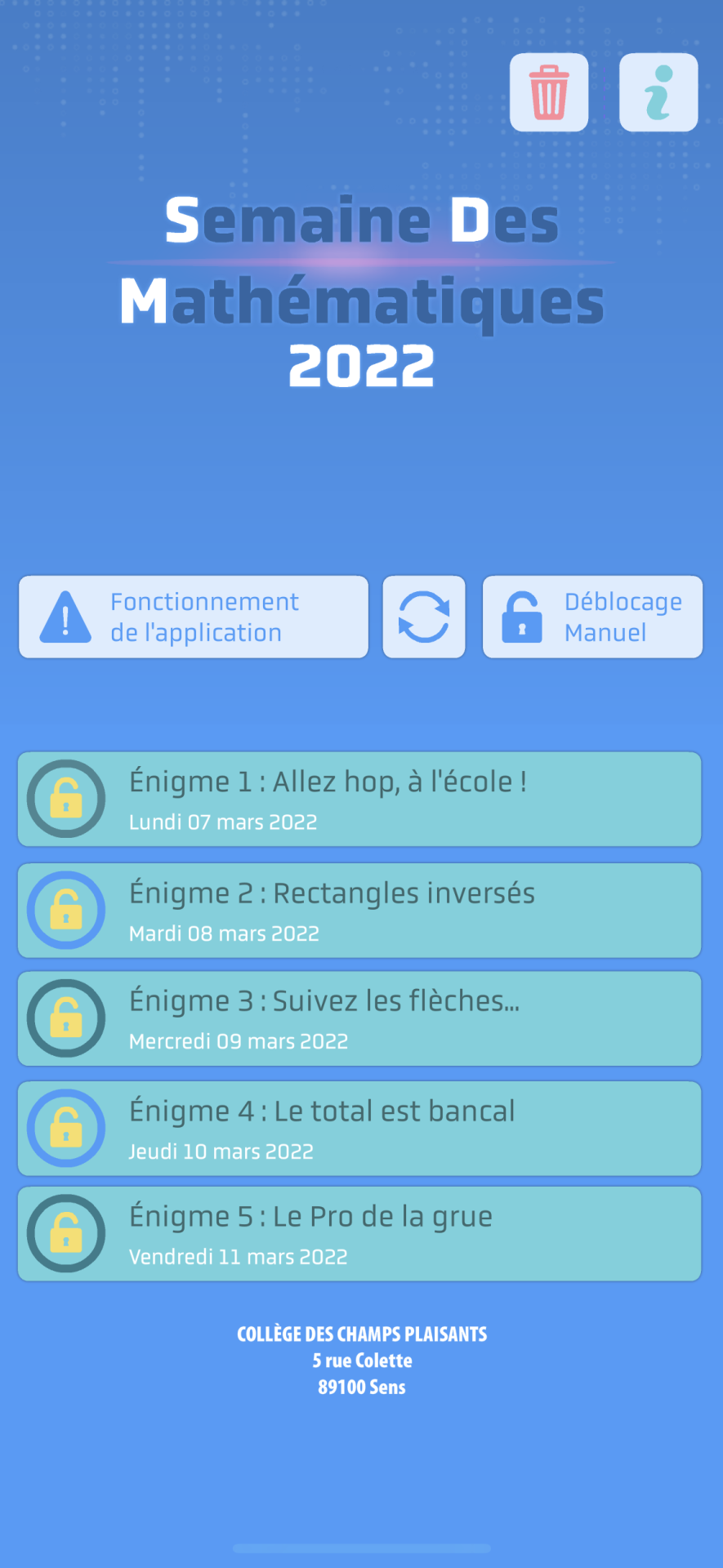Open Déblocage Manuel
723x1568 pixels.
[592, 617]
